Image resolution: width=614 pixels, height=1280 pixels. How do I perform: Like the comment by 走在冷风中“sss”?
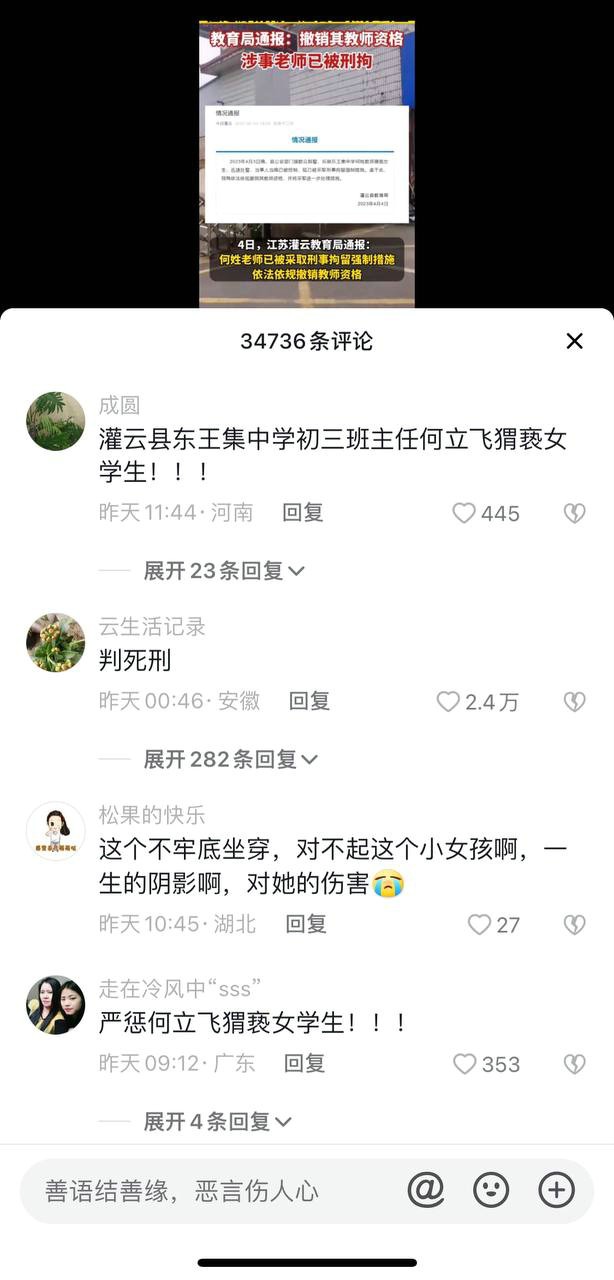pos(464,1064)
